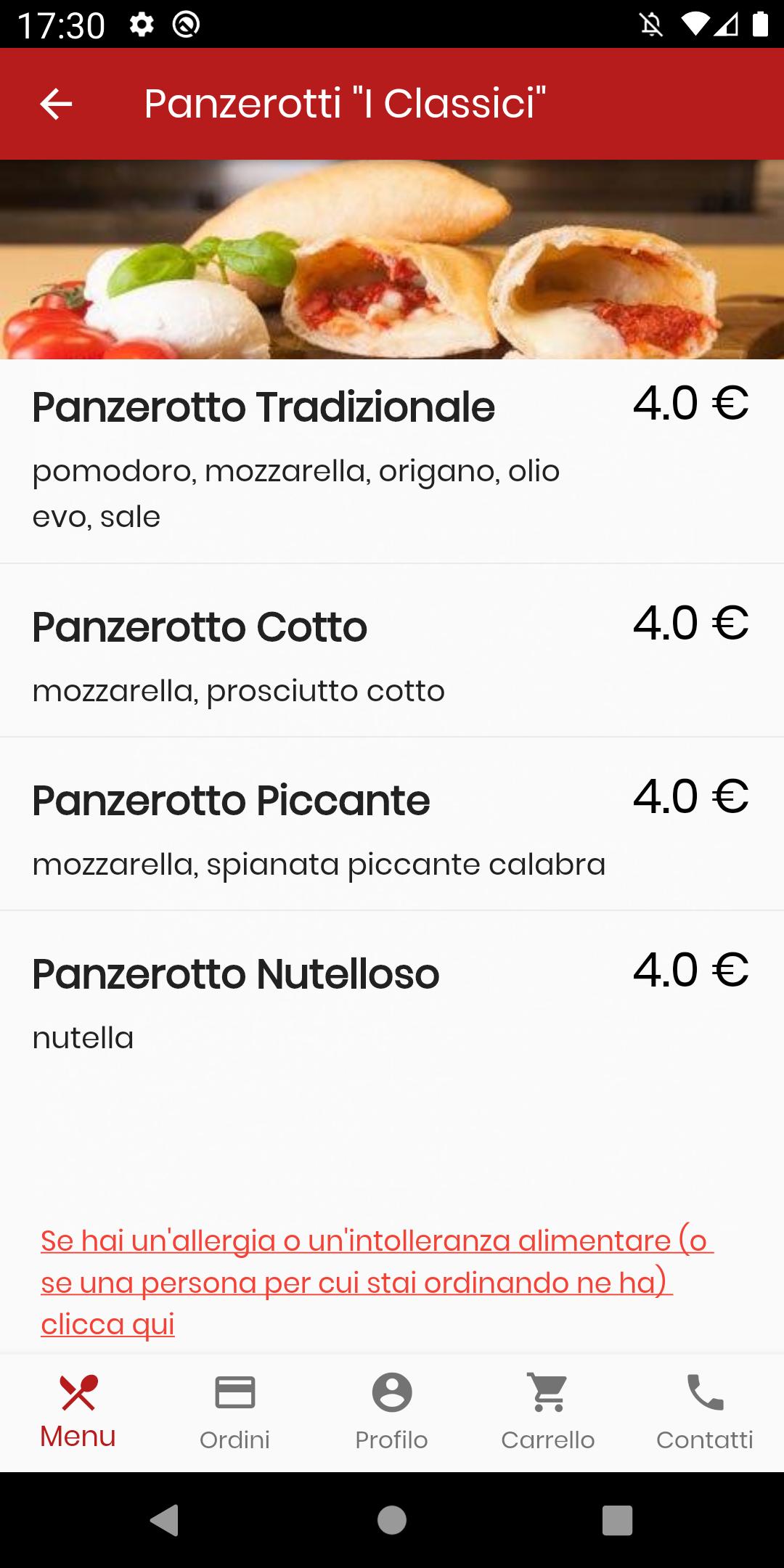Open the Profilo tab

point(392,1413)
